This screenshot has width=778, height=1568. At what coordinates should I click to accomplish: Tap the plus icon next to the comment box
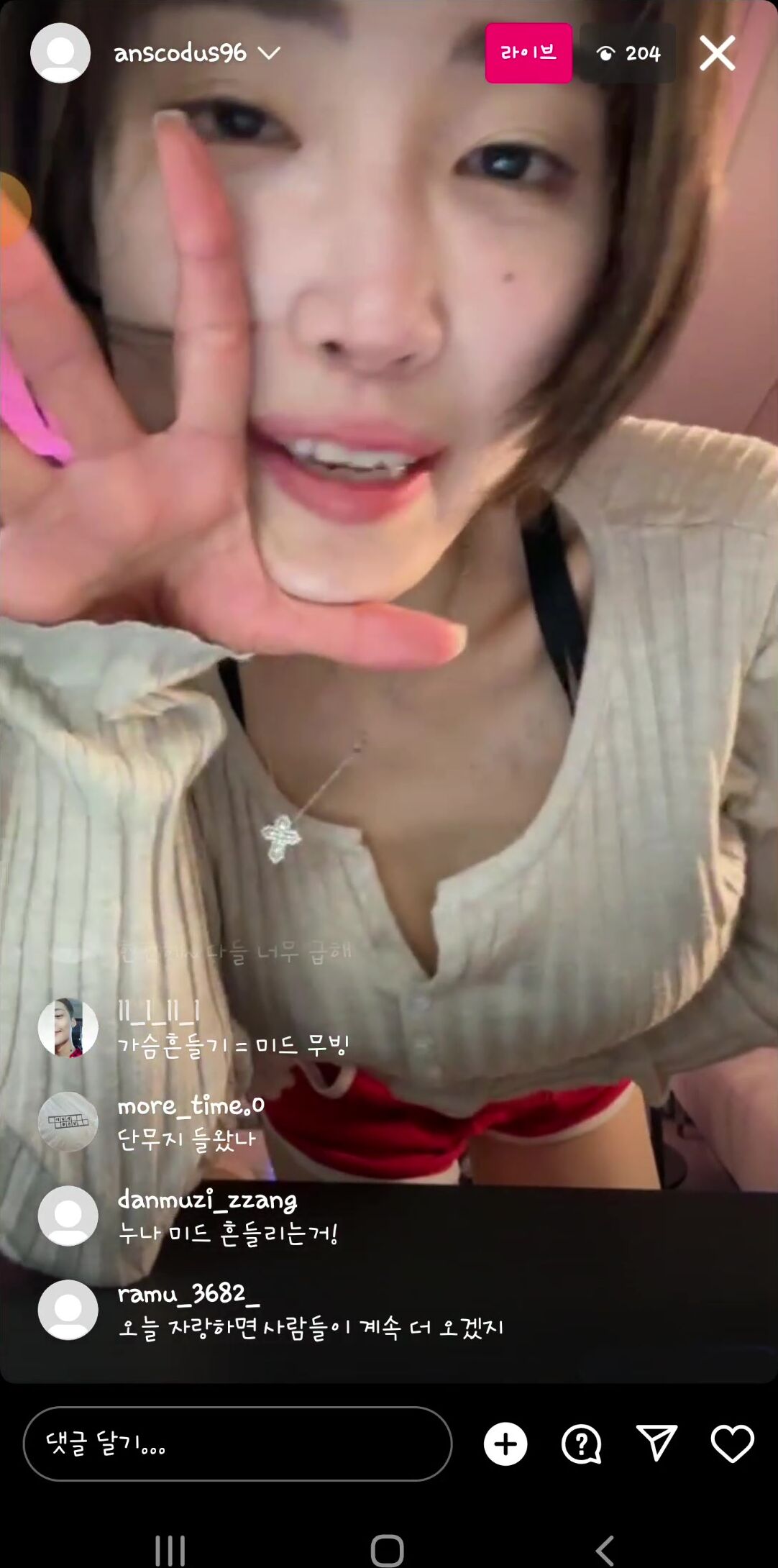pyautogui.click(x=505, y=1444)
